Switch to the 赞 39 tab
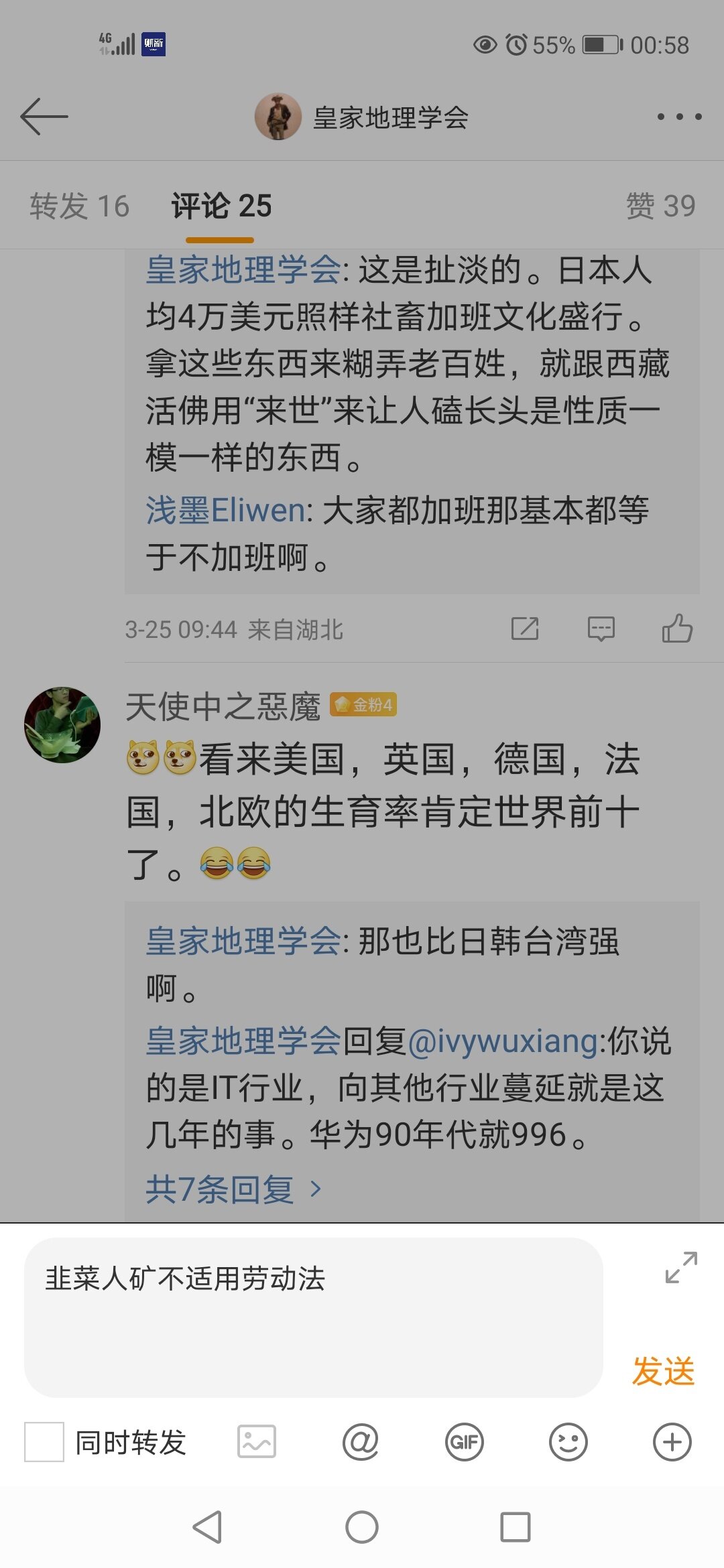The width and height of the screenshot is (724, 1568). point(660,206)
